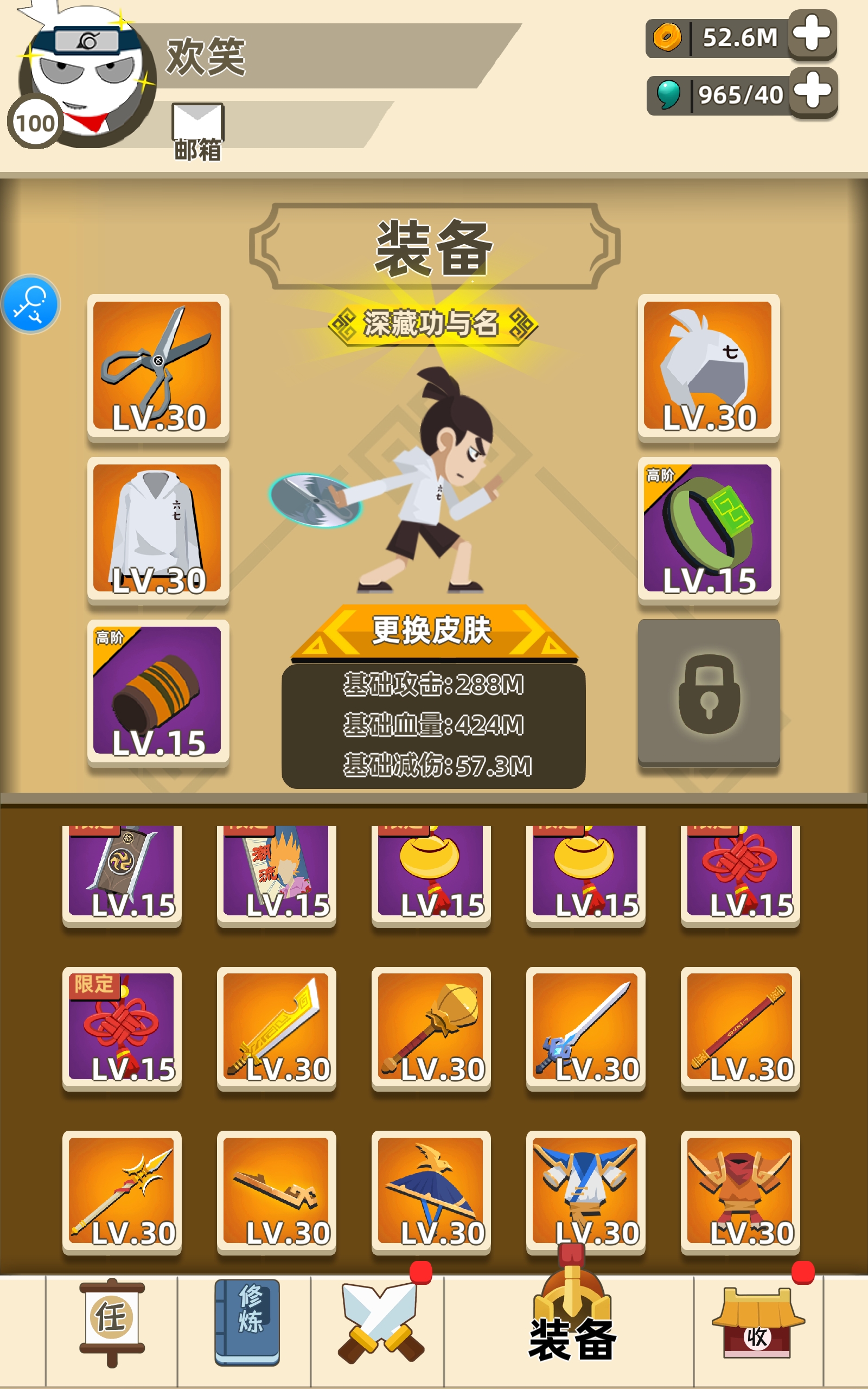
Task: Select the equipped white helmet slot
Action: (x=709, y=366)
